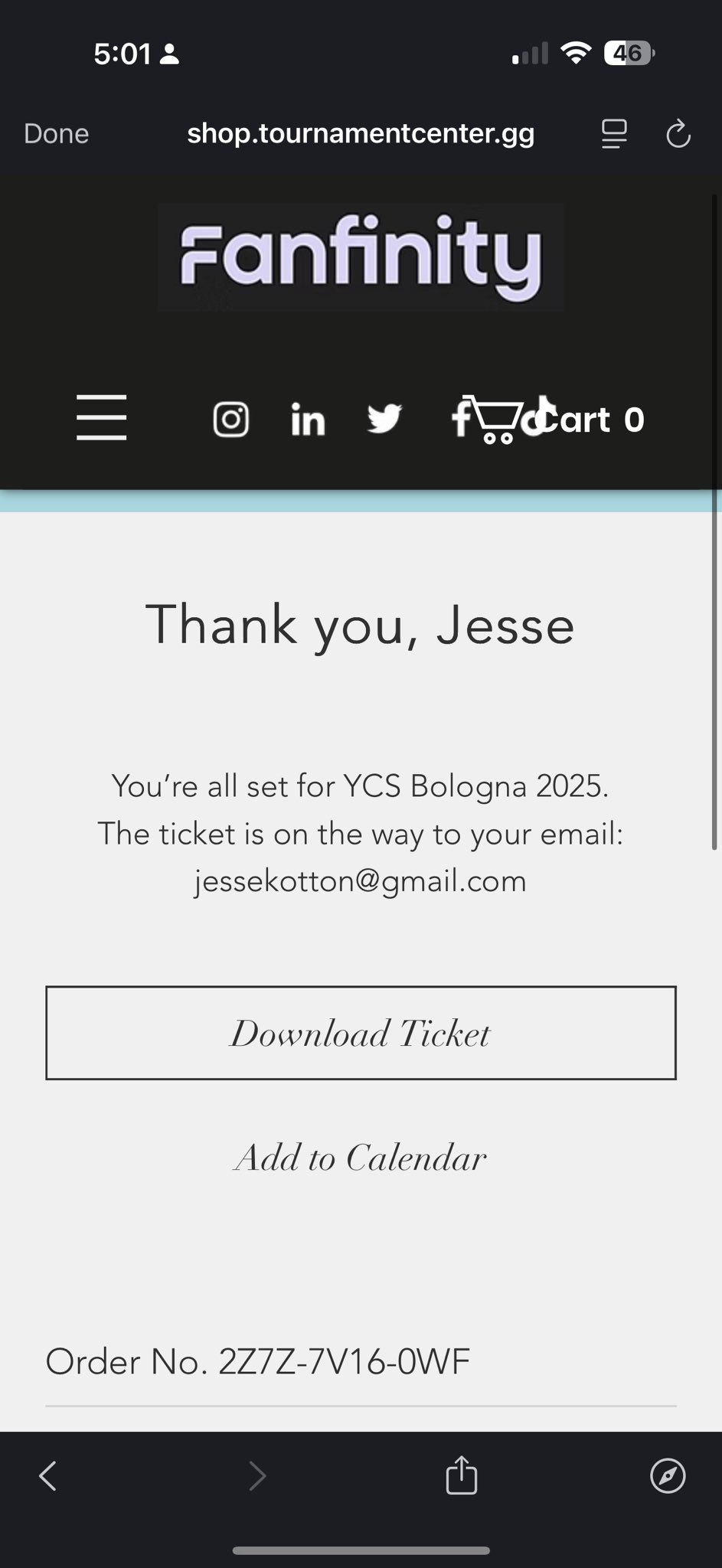
Task: Open the Instagram link
Action: coord(230,420)
